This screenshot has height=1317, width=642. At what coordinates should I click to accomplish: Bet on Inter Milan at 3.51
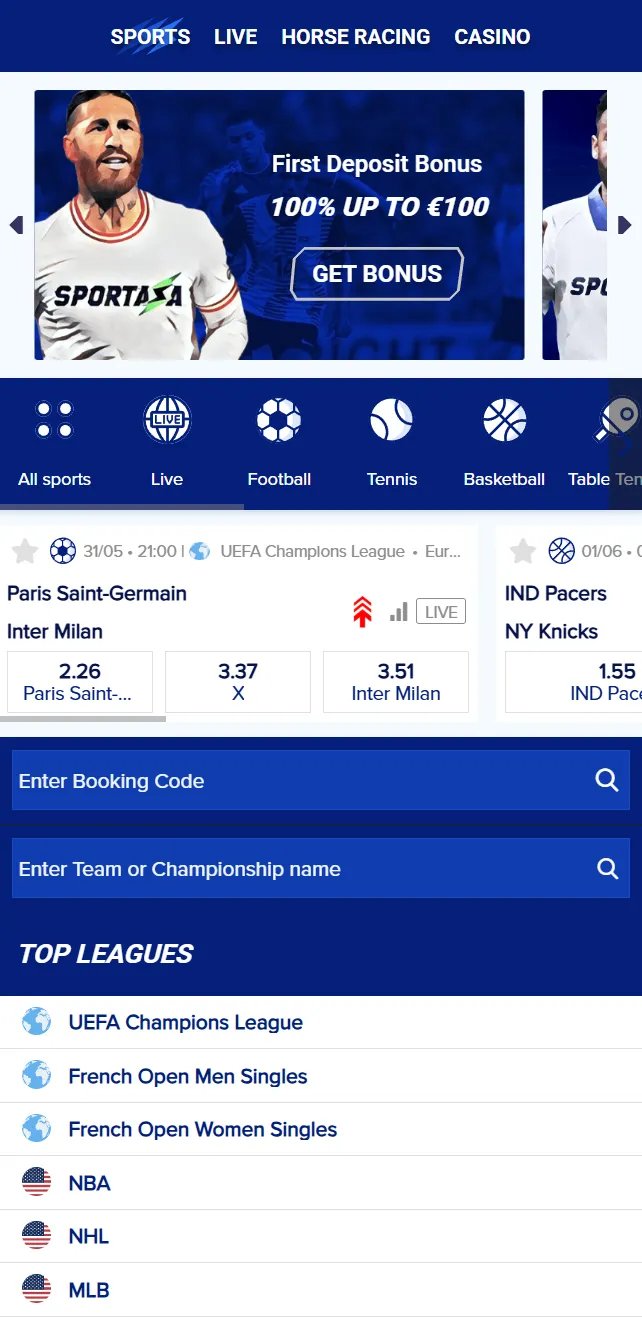(x=396, y=682)
